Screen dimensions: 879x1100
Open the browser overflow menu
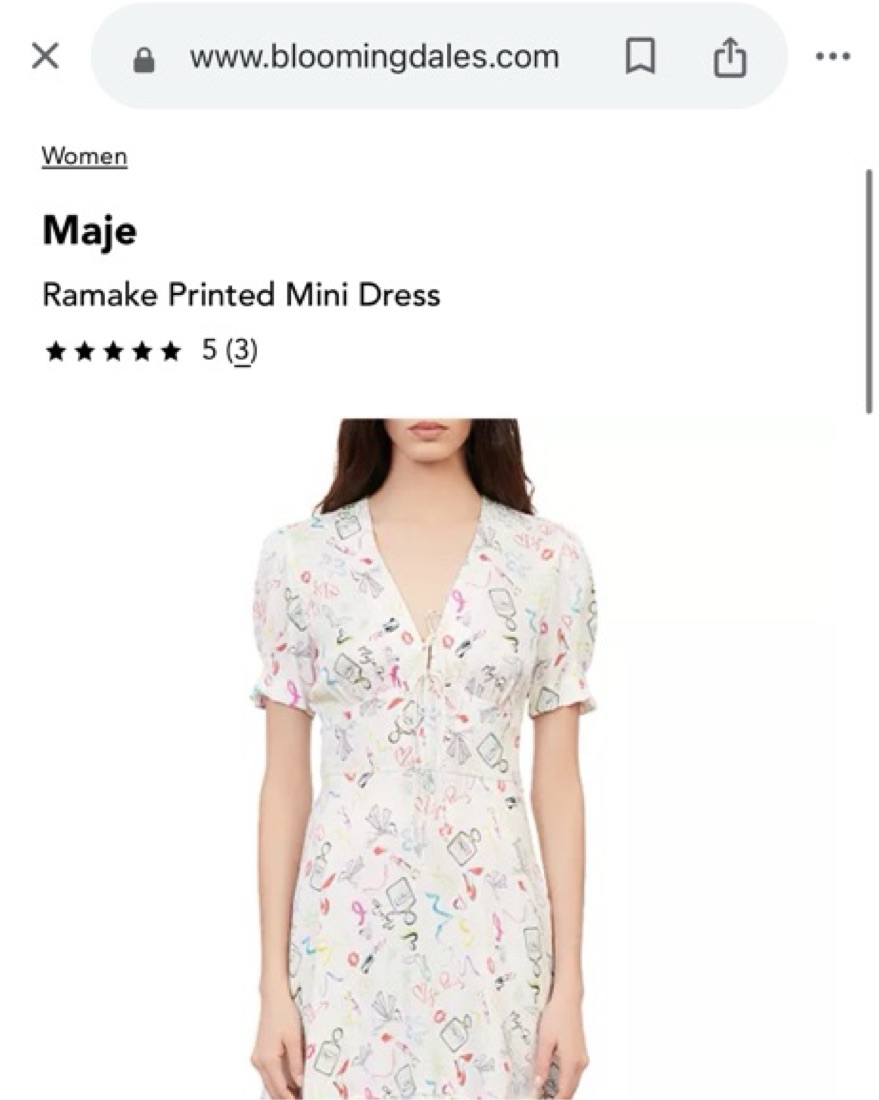coord(832,57)
